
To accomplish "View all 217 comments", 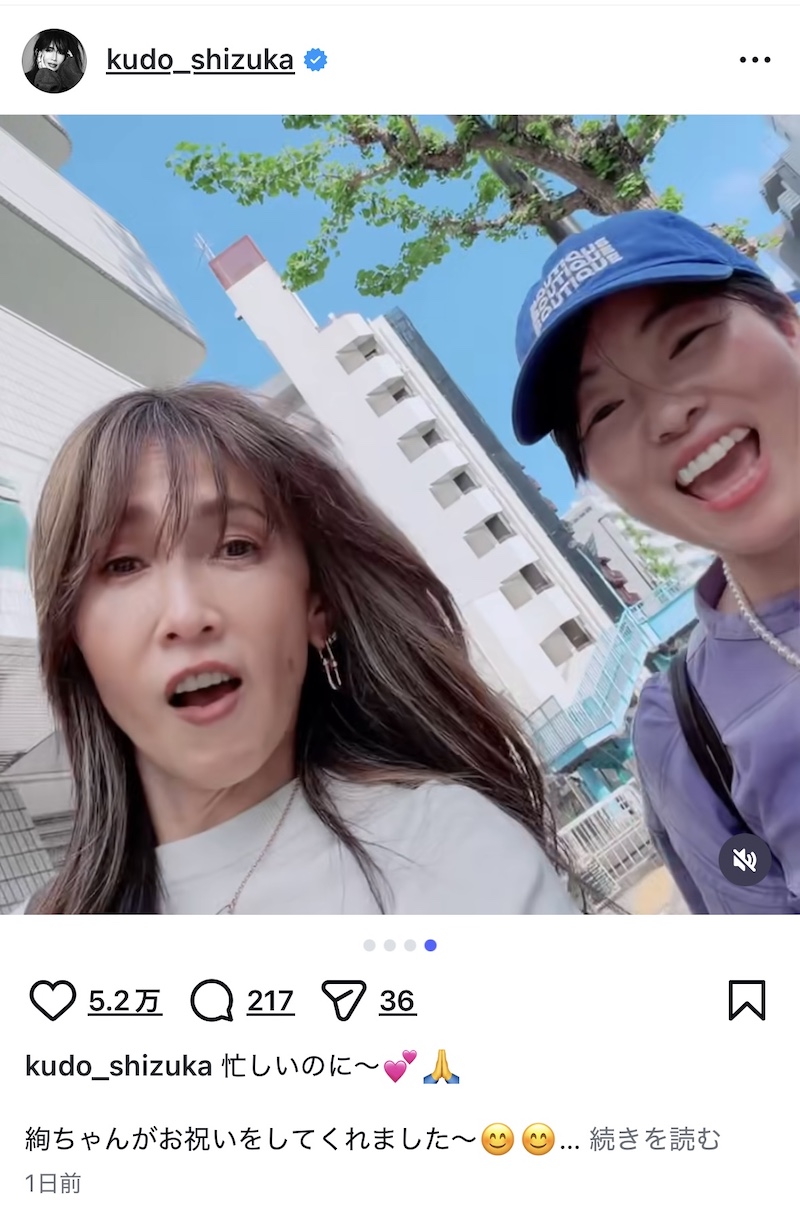I will coord(271,1001).
